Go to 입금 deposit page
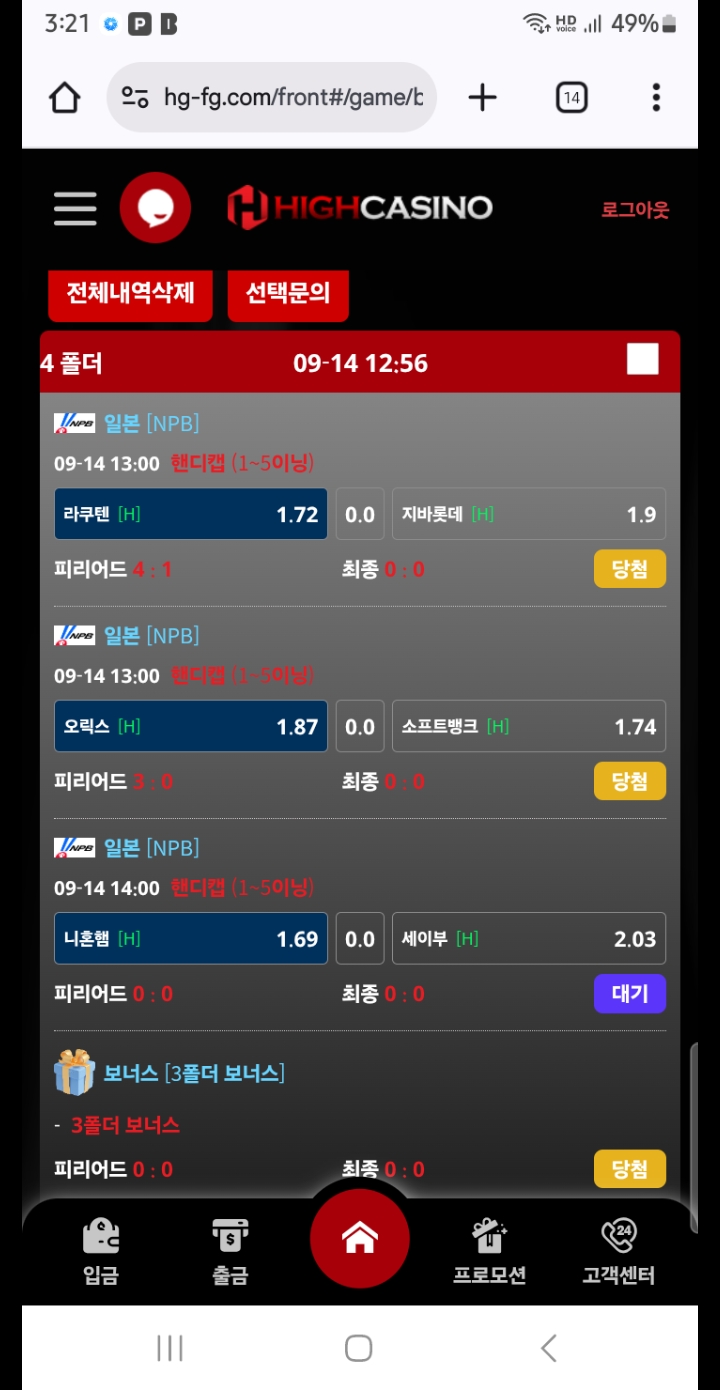The image size is (720, 1390). click(x=101, y=1251)
